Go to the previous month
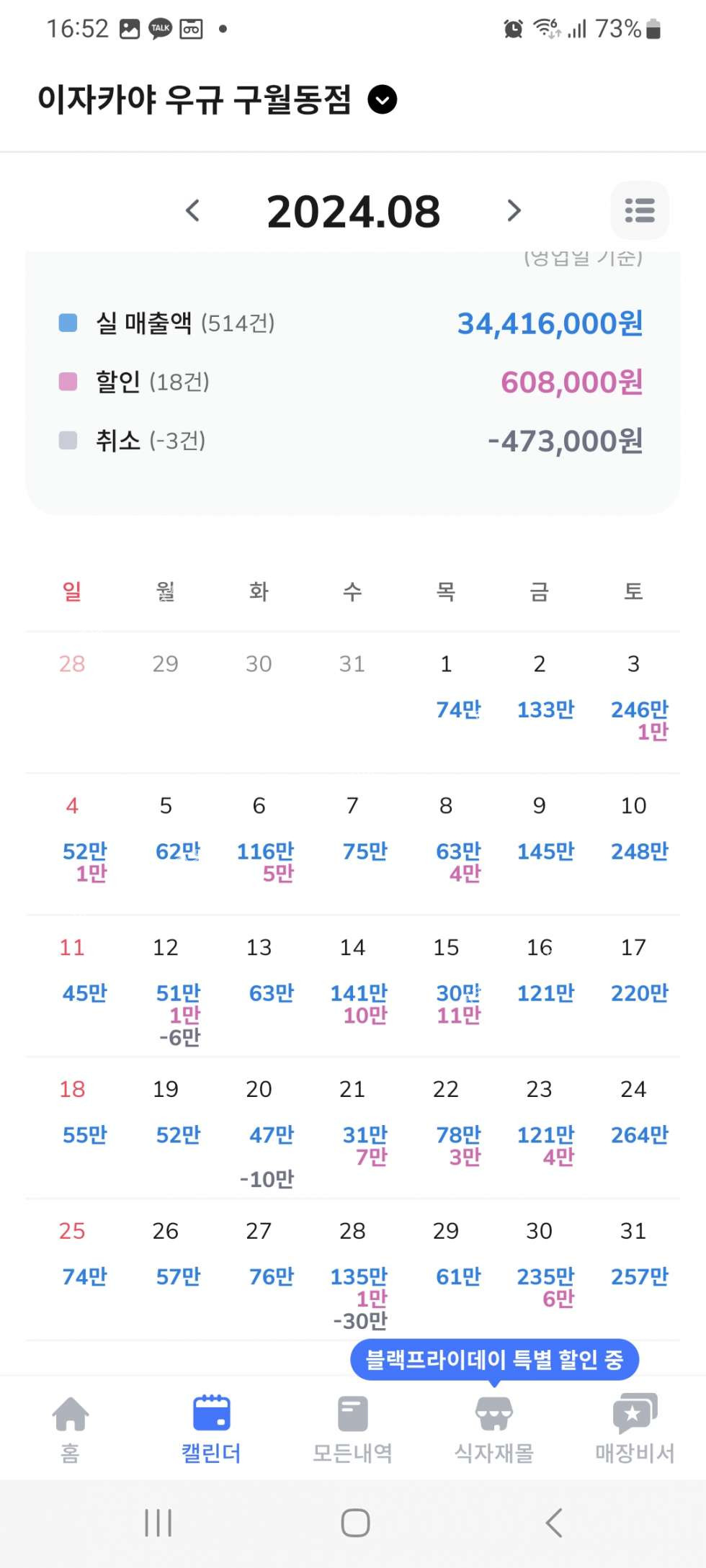Image resolution: width=706 pixels, height=1568 pixels. pyautogui.click(x=192, y=211)
